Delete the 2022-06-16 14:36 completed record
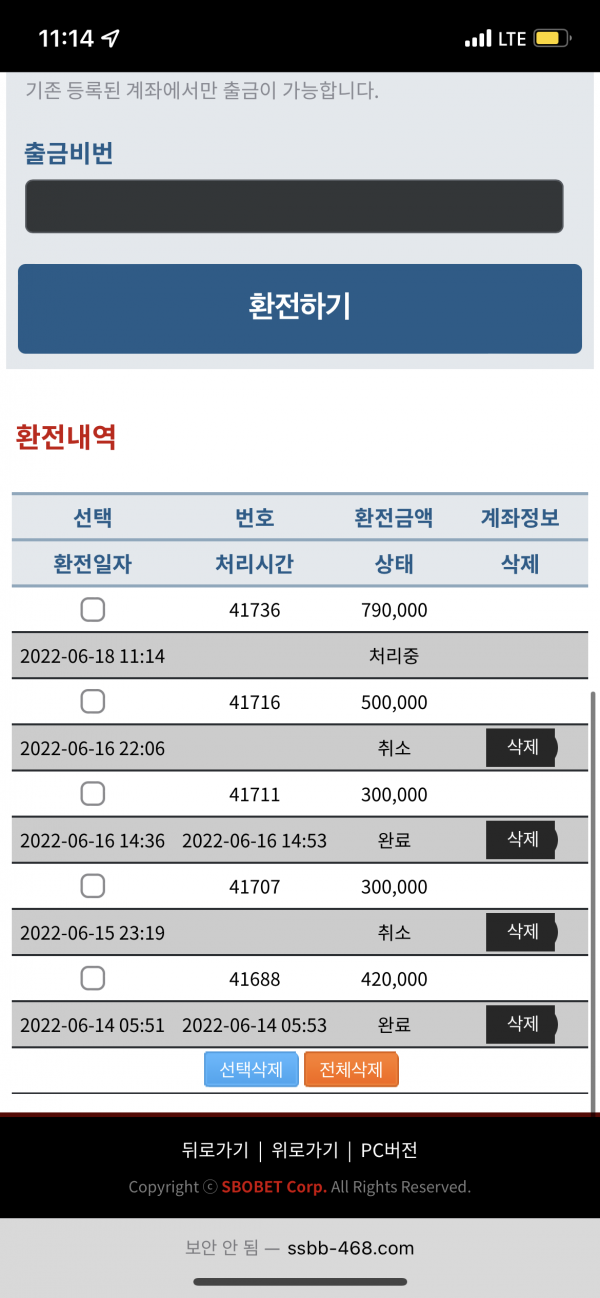The width and height of the screenshot is (600, 1298). pyautogui.click(x=521, y=839)
